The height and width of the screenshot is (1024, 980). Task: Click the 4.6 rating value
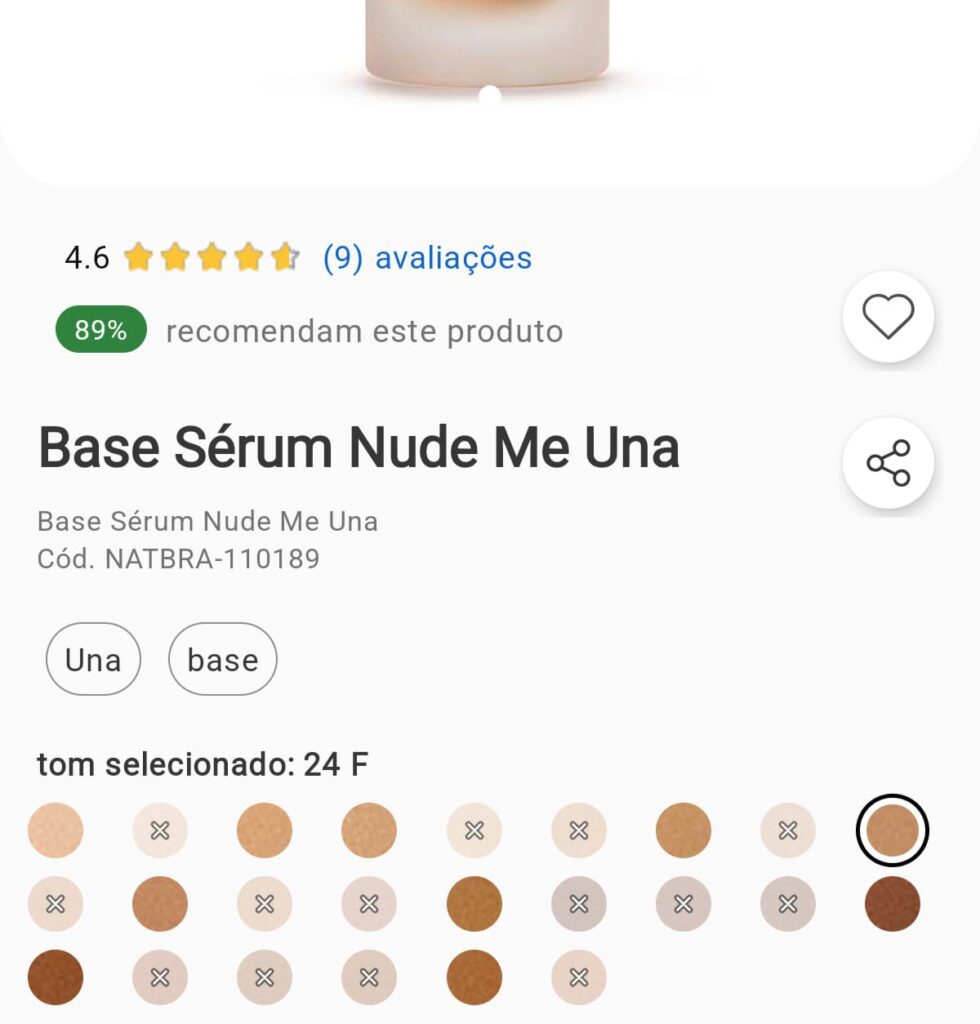[86, 257]
